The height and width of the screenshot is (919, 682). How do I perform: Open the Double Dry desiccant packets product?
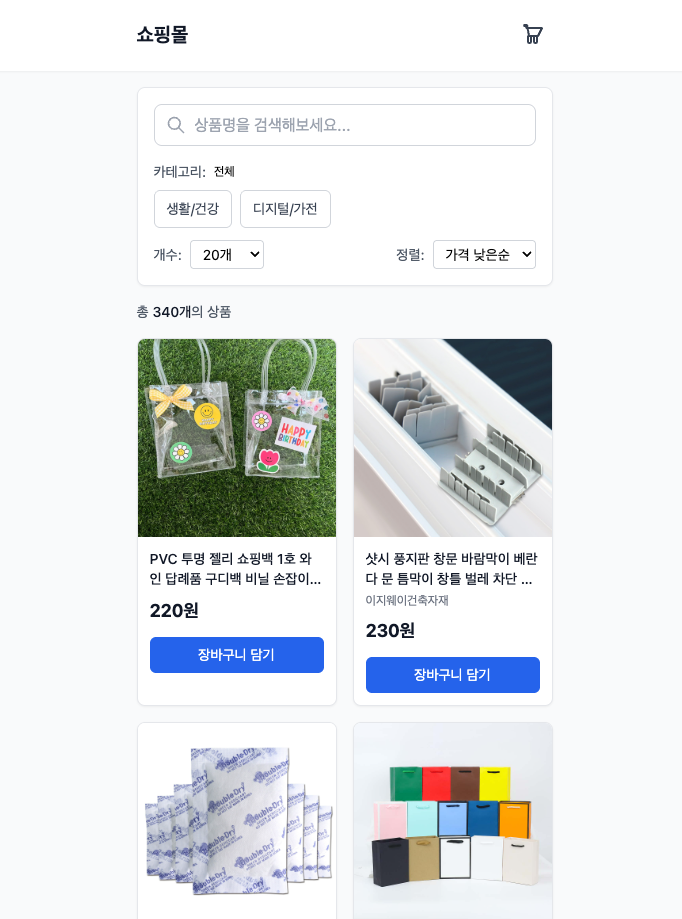[x=237, y=820]
